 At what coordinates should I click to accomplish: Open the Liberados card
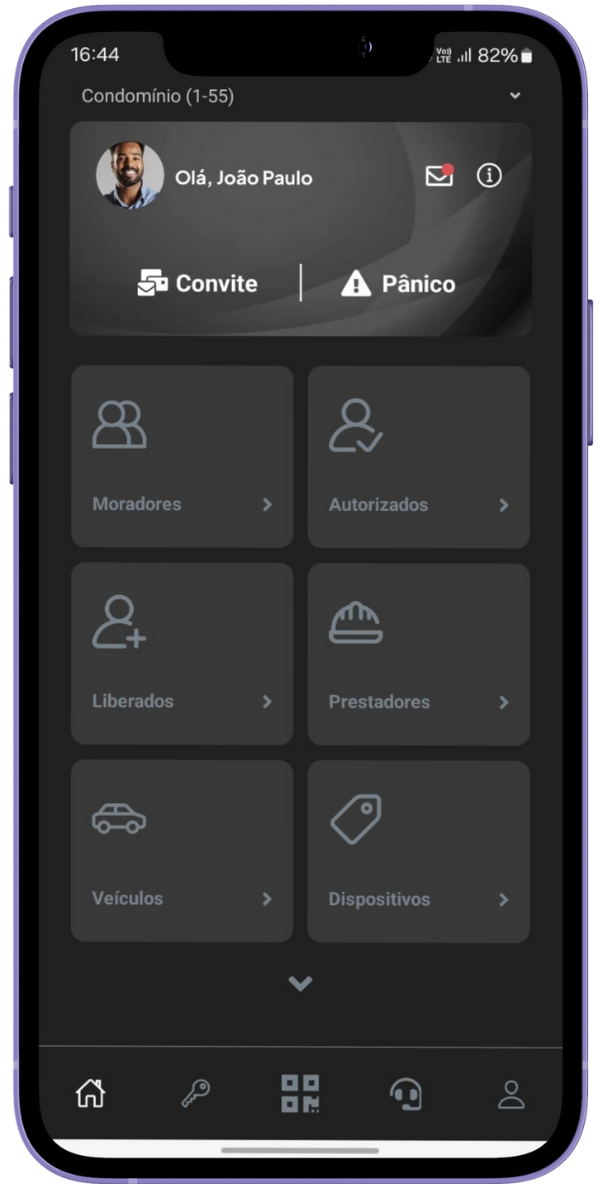point(182,653)
